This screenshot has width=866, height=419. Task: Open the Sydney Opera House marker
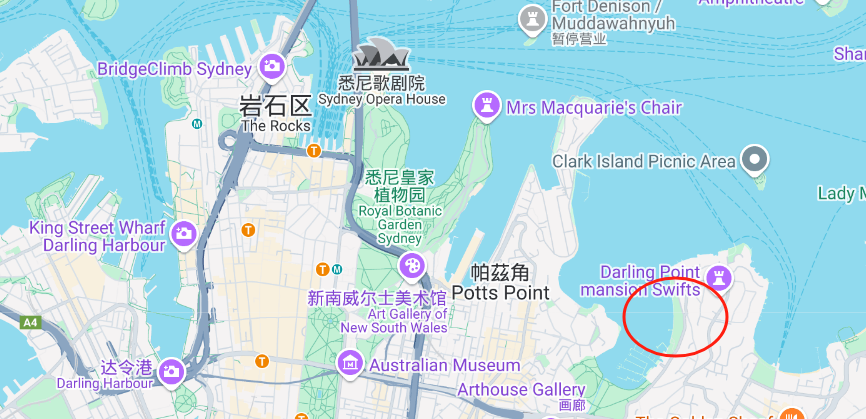(381, 55)
